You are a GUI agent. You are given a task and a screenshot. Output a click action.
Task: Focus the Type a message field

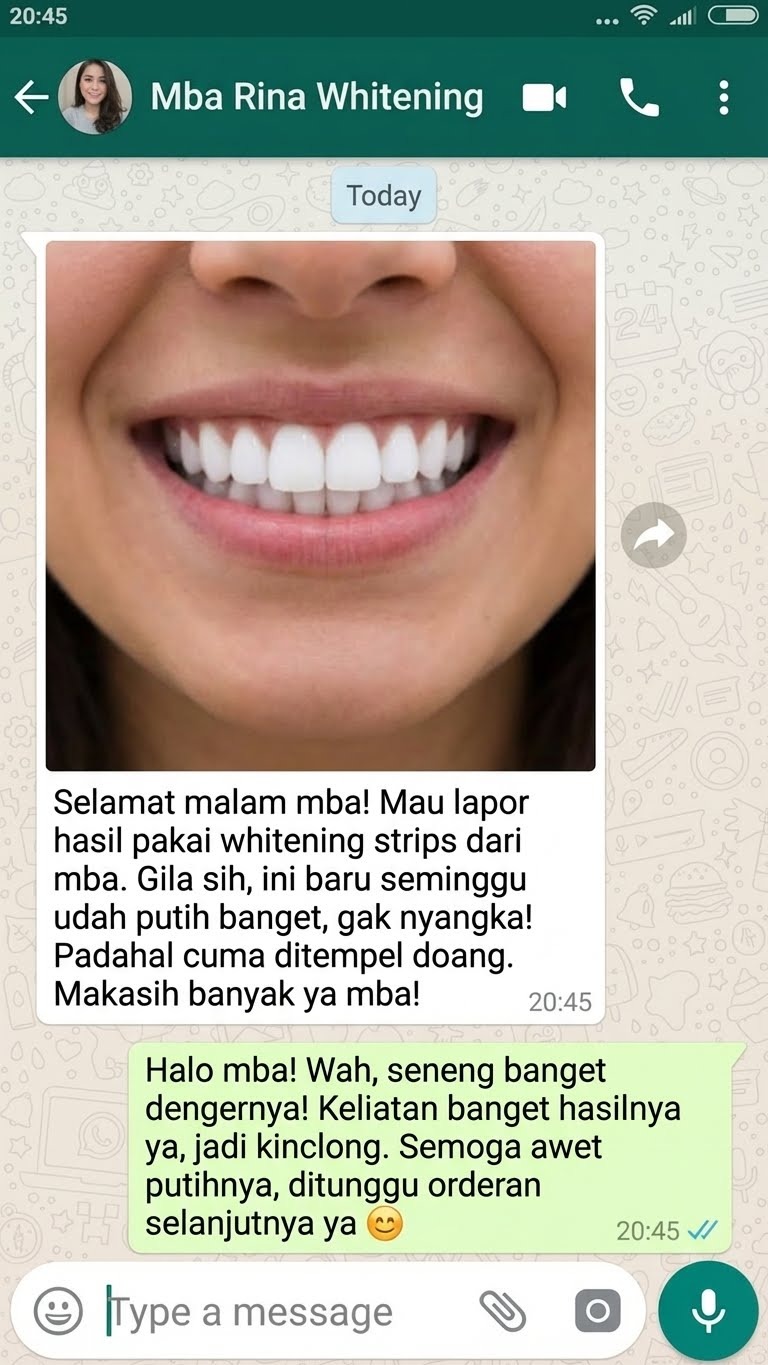click(280, 1311)
